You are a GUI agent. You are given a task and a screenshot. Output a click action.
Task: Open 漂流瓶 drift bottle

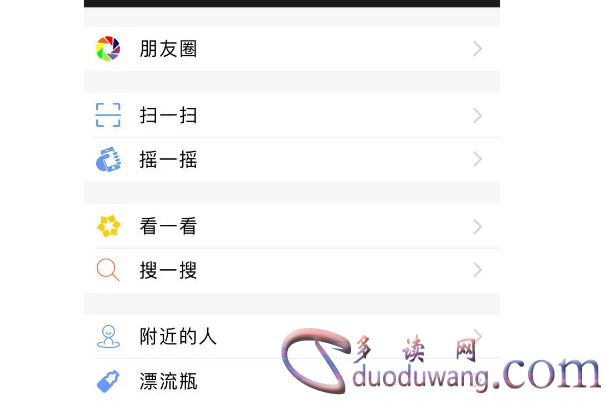coord(168,381)
